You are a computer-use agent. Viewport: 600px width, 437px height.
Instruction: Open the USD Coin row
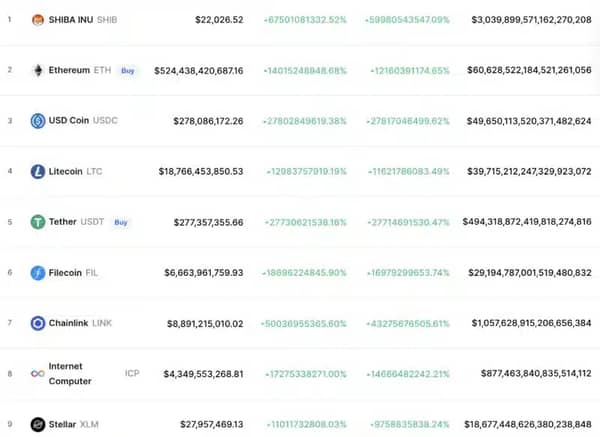[300, 121]
